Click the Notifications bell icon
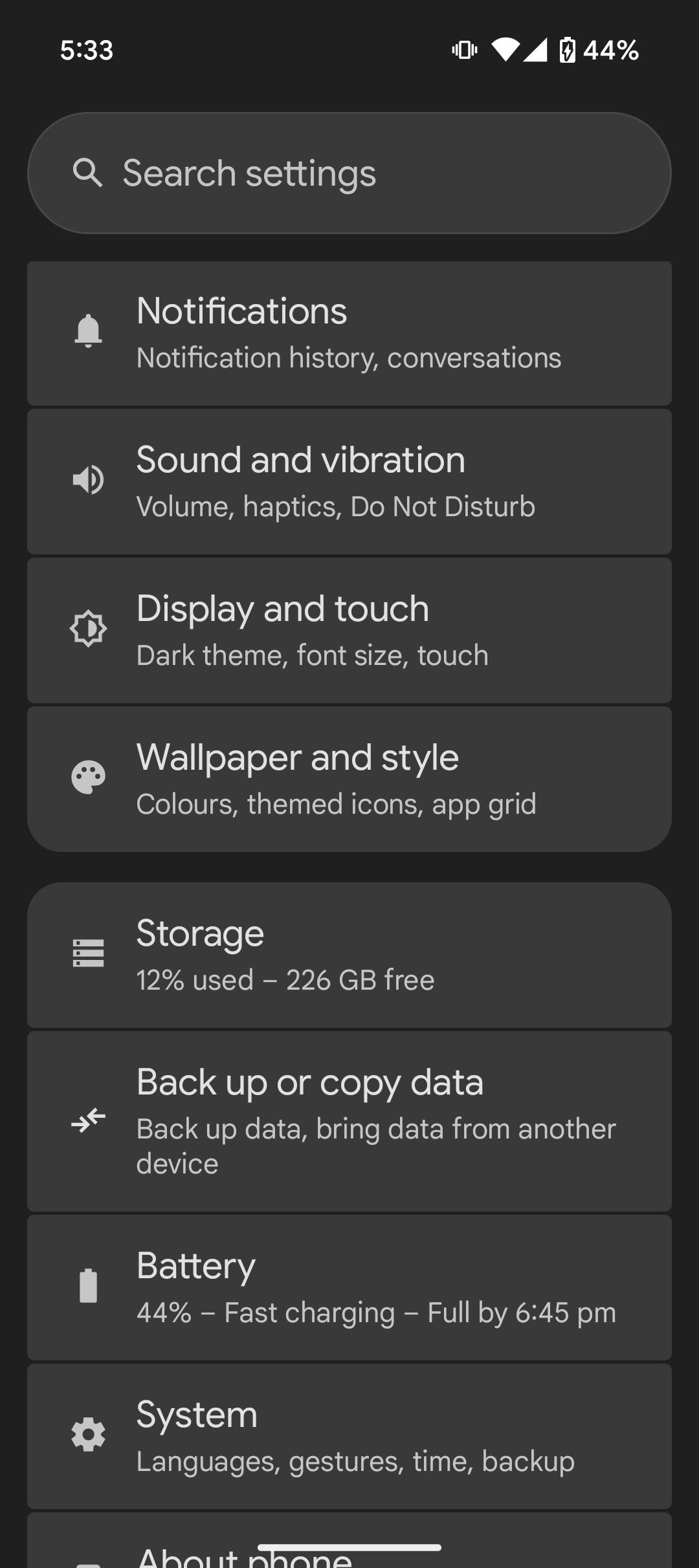 tap(88, 331)
